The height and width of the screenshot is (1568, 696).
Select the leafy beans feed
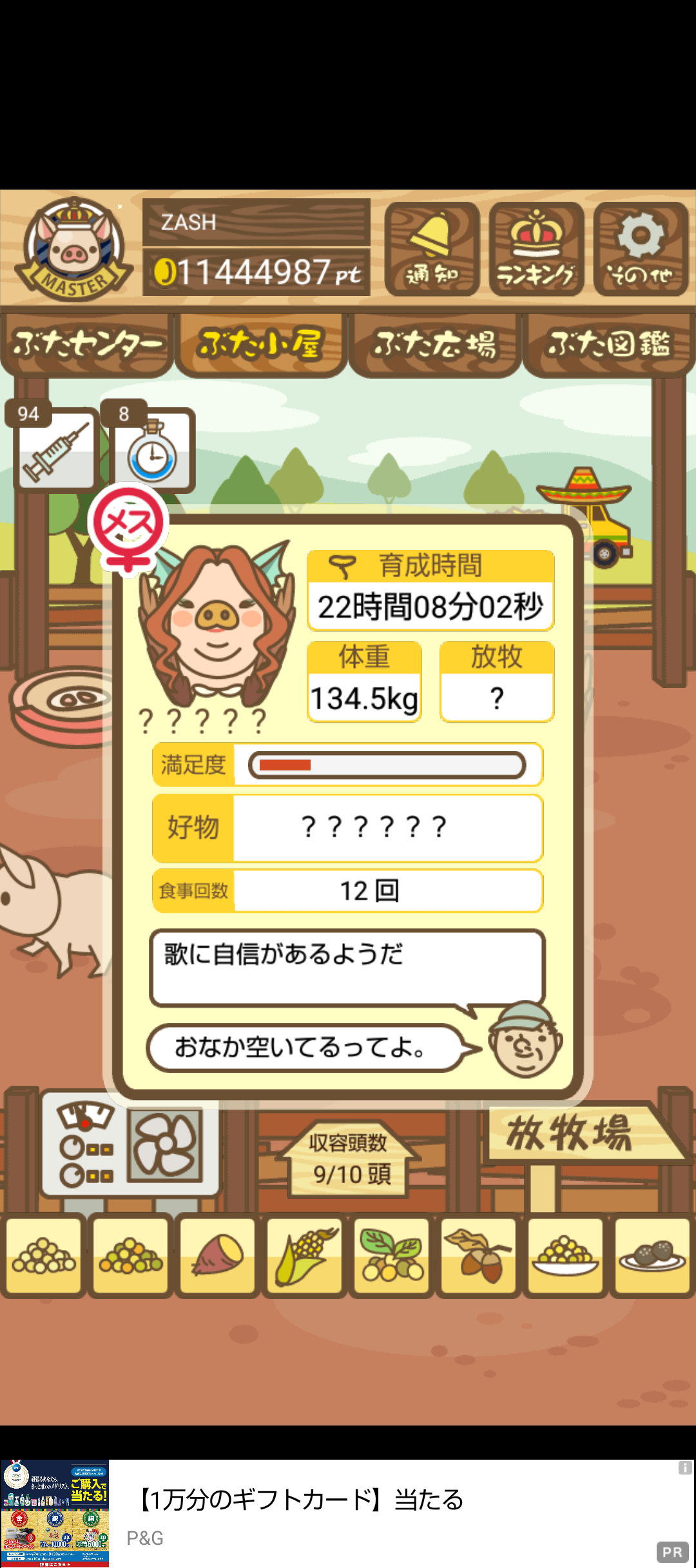(392, 1255)
